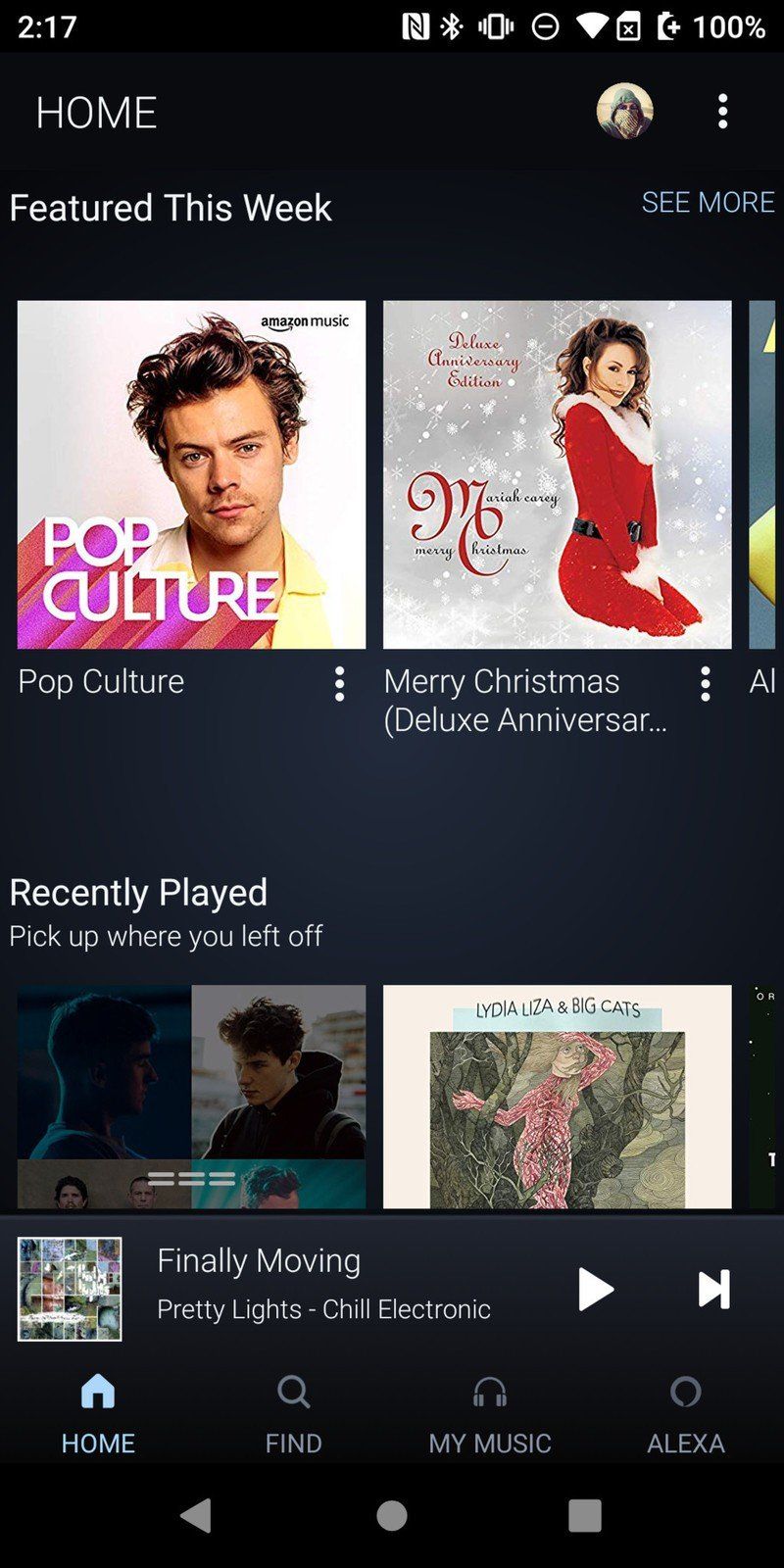Tap the Android back navigation arrow
784x1568 pixels.
point(198,1515)
